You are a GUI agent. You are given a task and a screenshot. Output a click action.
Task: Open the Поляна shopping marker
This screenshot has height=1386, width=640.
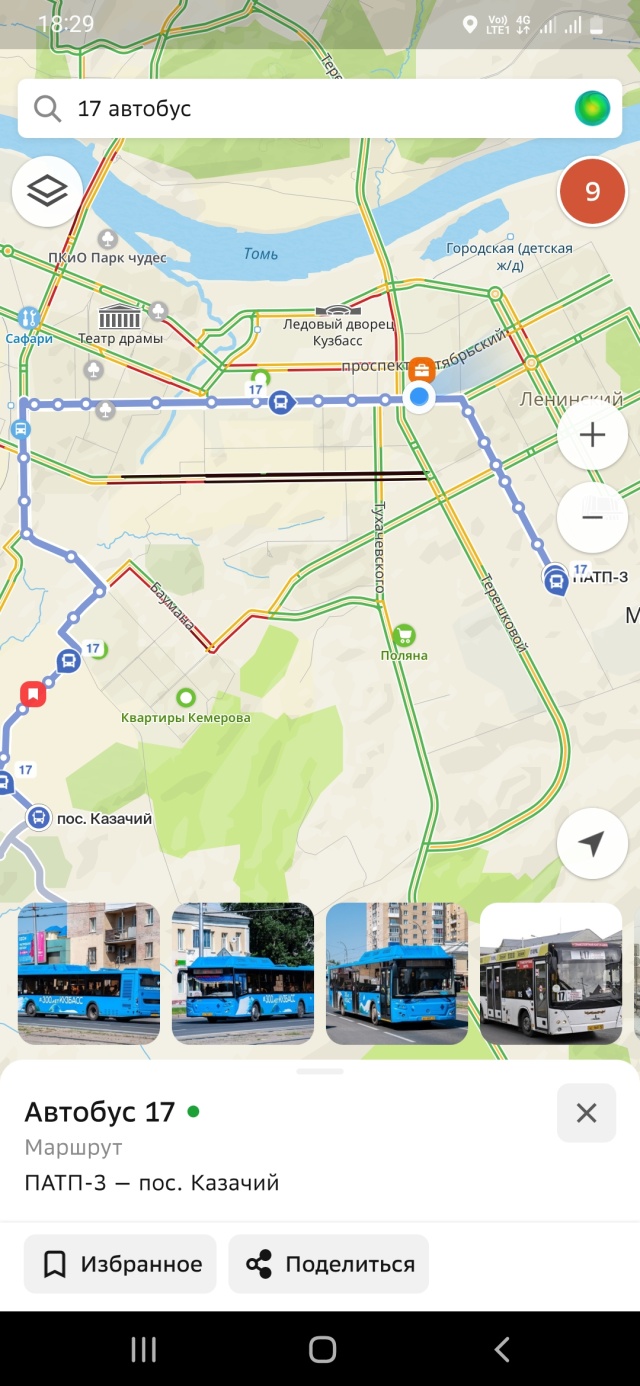click(x=404, y=635)
